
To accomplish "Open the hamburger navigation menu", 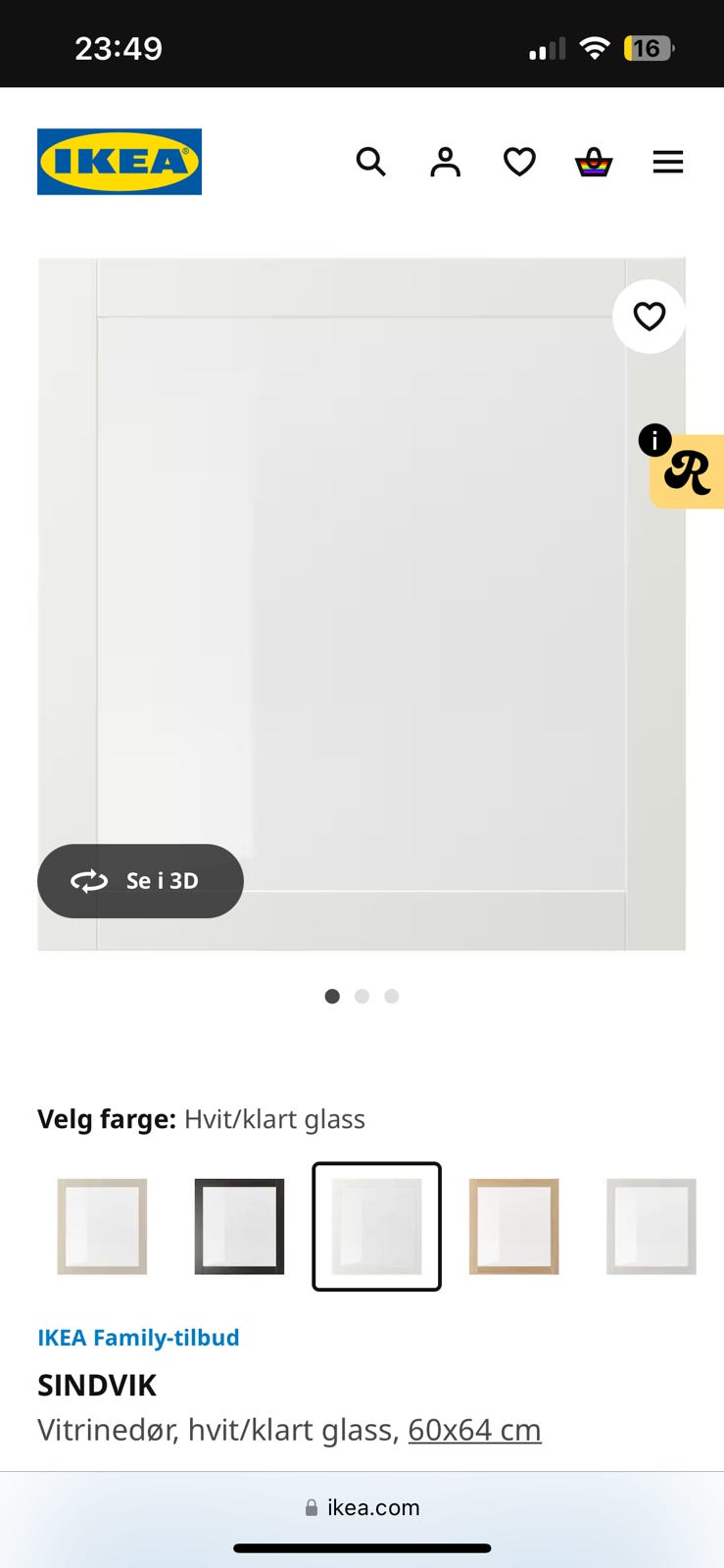I will 668,162.
